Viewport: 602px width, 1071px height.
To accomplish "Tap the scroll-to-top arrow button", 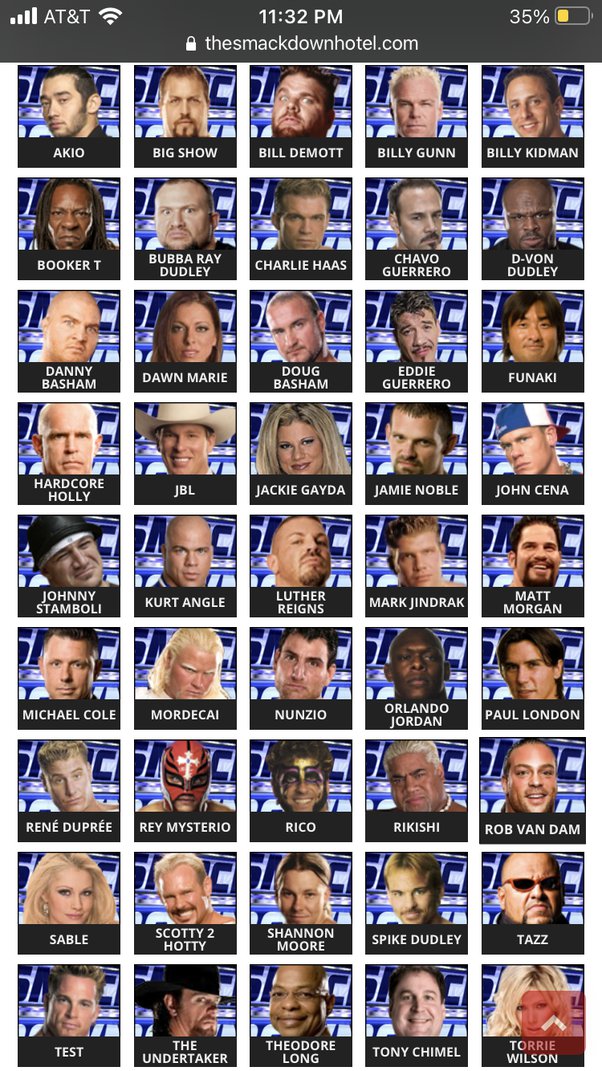I will pos(553,1023).
